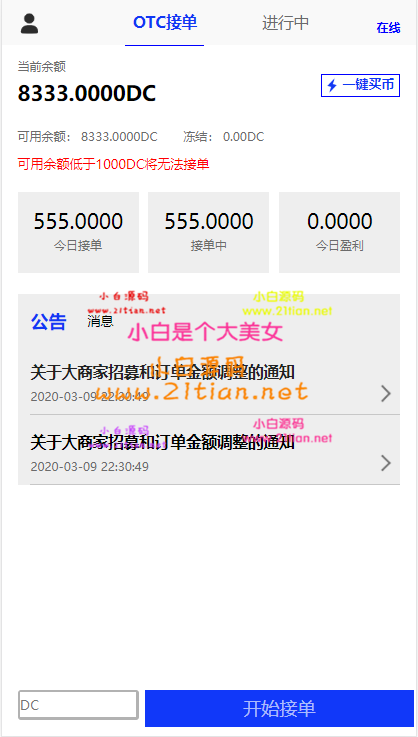Switch to the 消息 tab

100,321
